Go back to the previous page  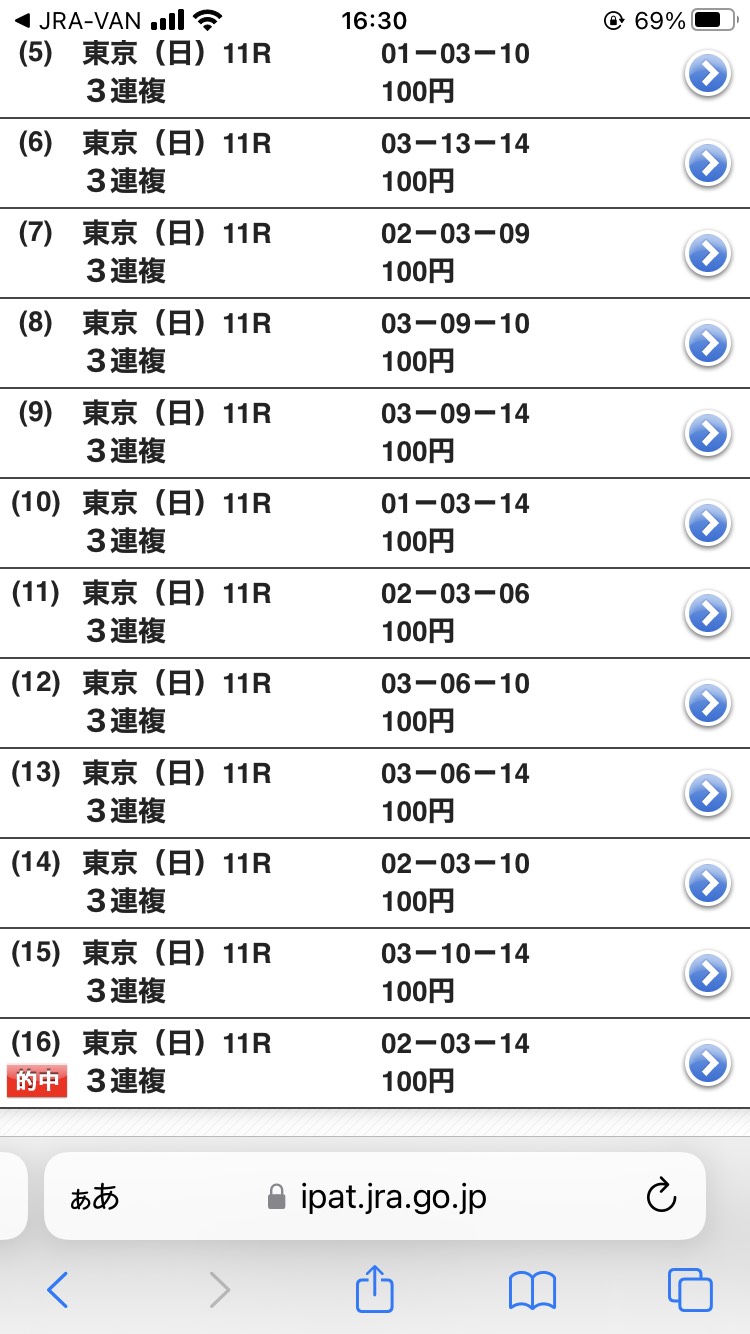(x=58, y=1291)
